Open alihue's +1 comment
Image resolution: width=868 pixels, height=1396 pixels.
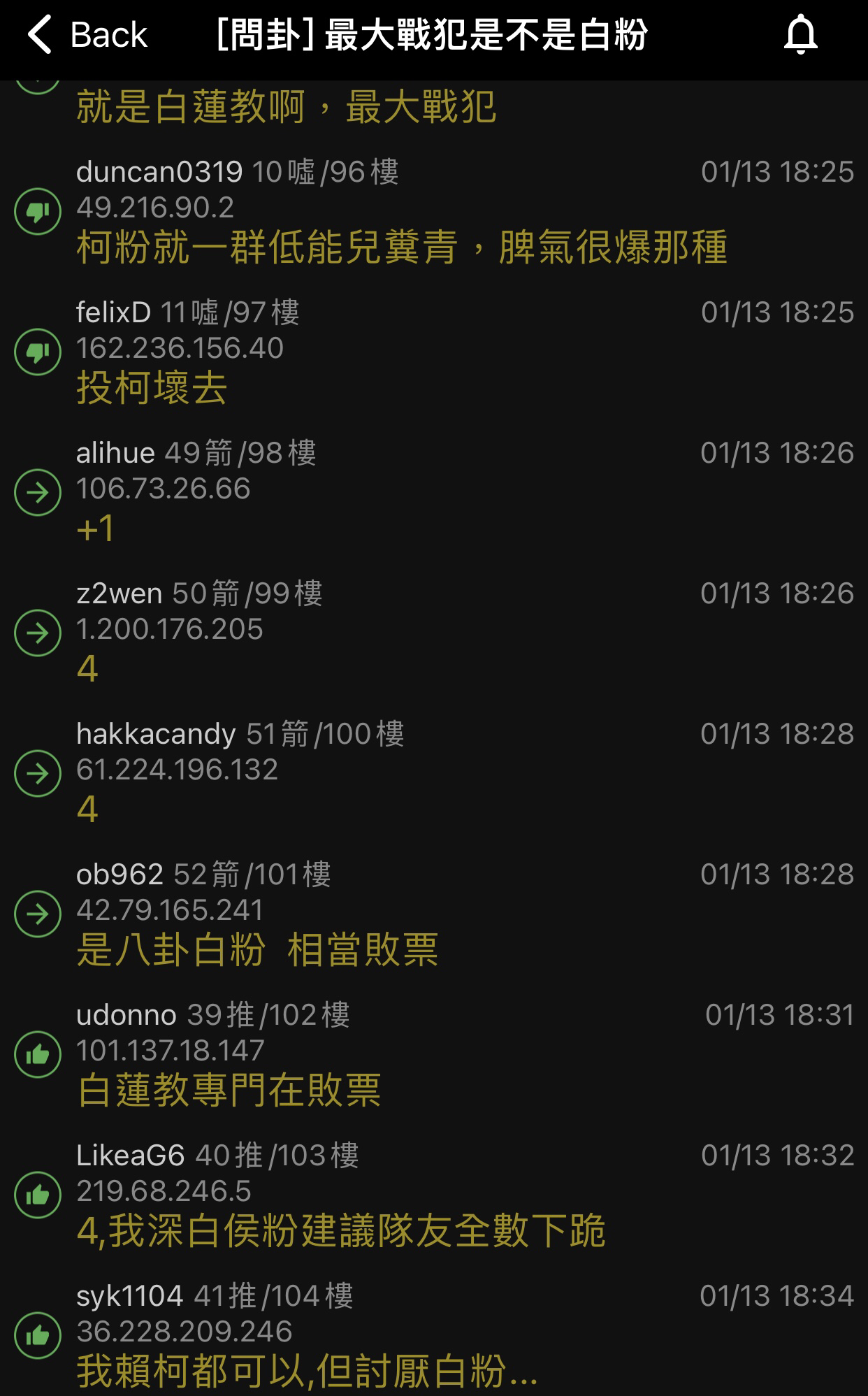point(434,493)
